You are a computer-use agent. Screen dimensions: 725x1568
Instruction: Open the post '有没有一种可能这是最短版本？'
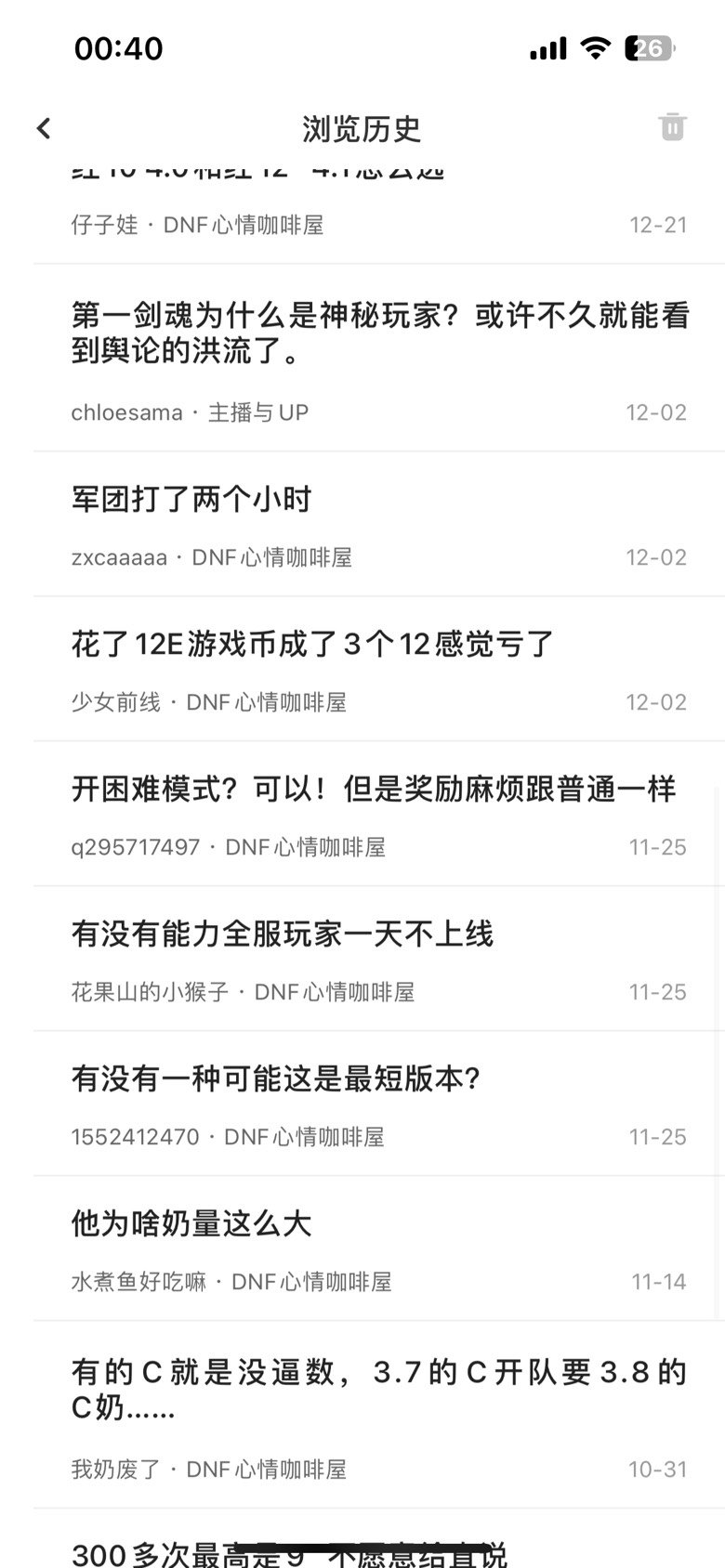[379, 1104]
